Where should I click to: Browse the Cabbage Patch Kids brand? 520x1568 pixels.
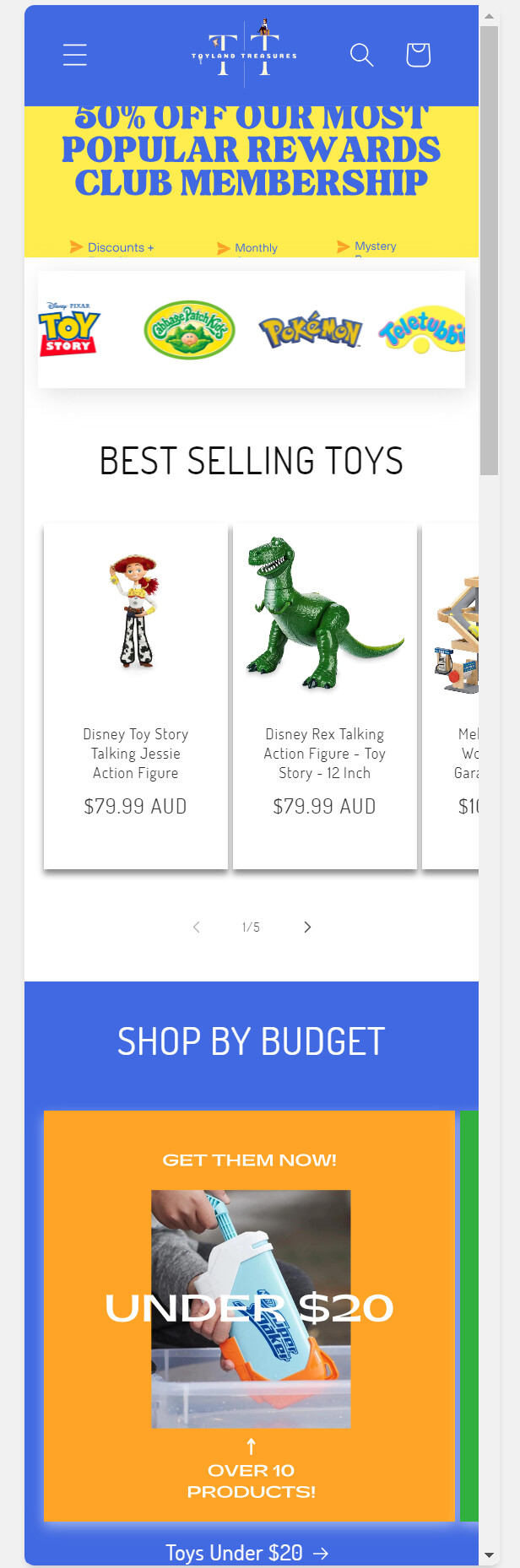tap(189, 330)
